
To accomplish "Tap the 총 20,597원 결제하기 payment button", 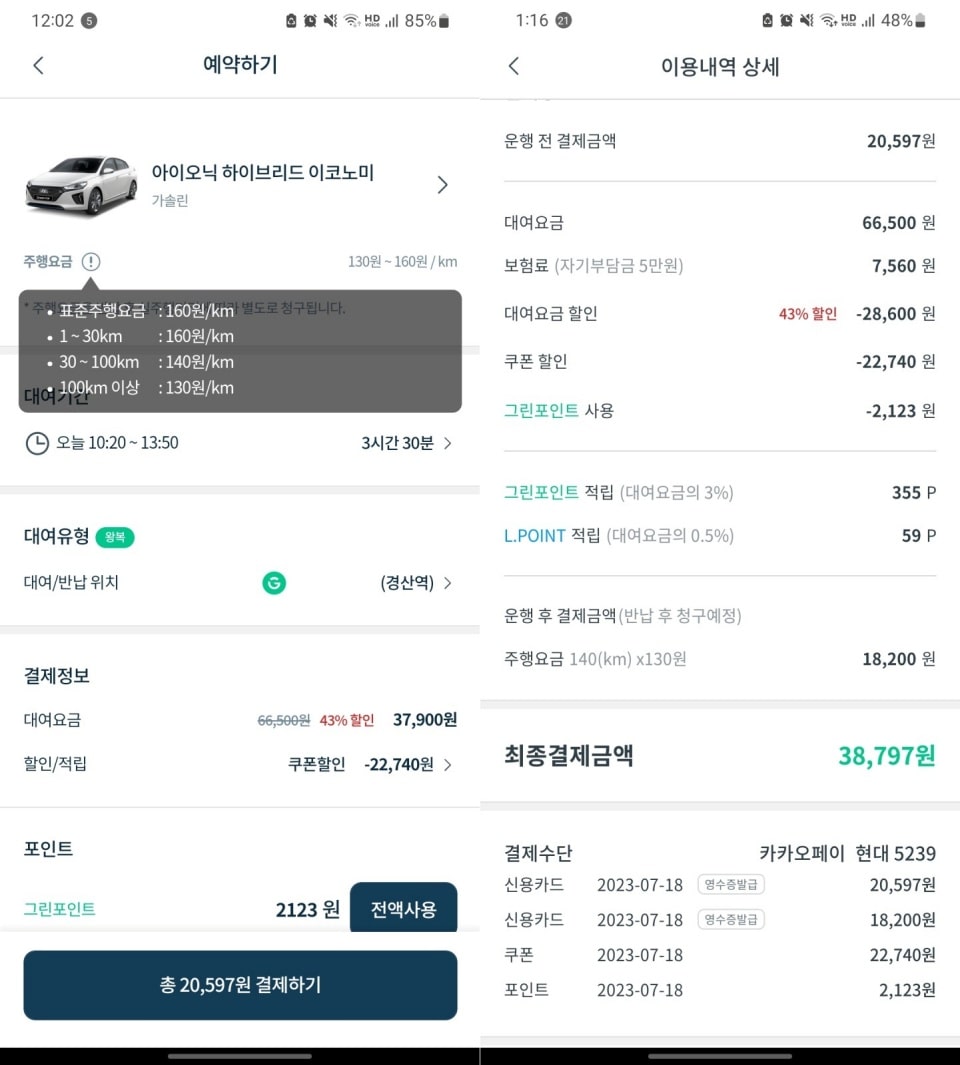I will click(239, 985).
